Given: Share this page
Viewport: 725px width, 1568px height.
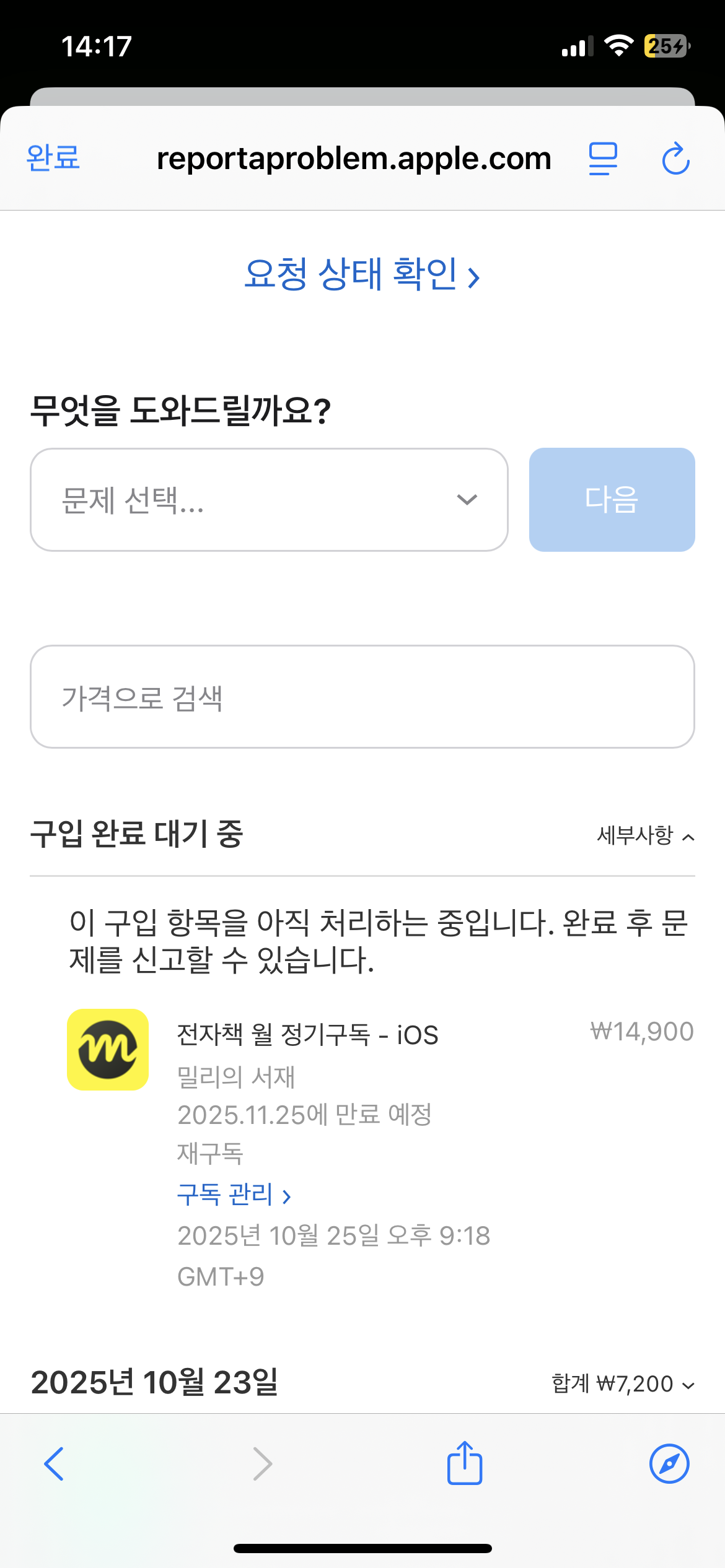Looking at the screenshot, I should [x=465, y=1463].
